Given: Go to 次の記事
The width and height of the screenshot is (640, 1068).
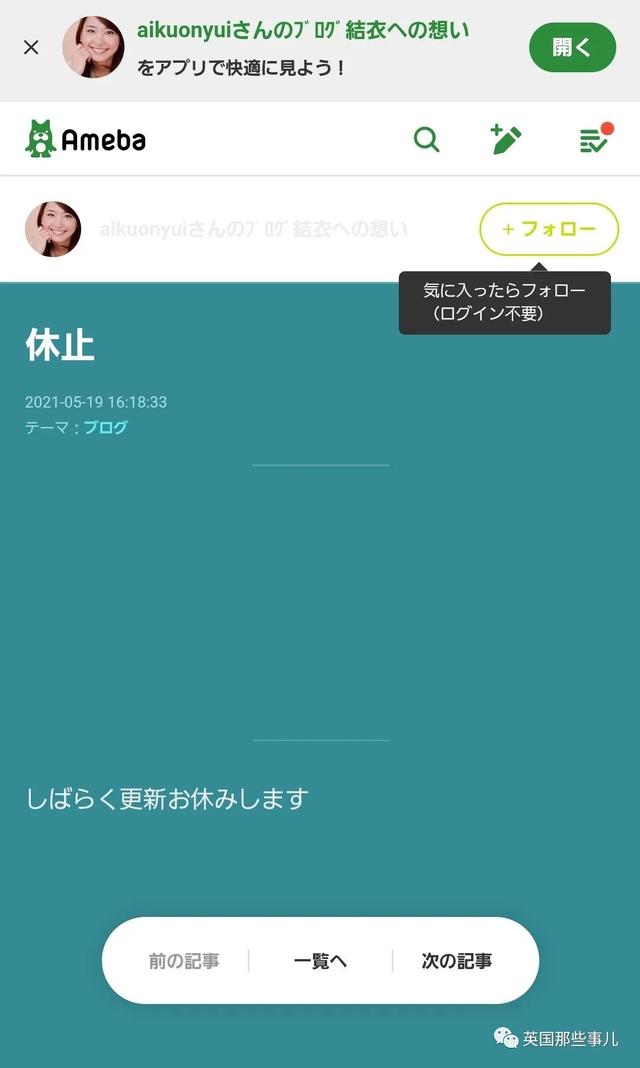Looking at the screenshot, I should pyautogui.click(x=457, y=961).
